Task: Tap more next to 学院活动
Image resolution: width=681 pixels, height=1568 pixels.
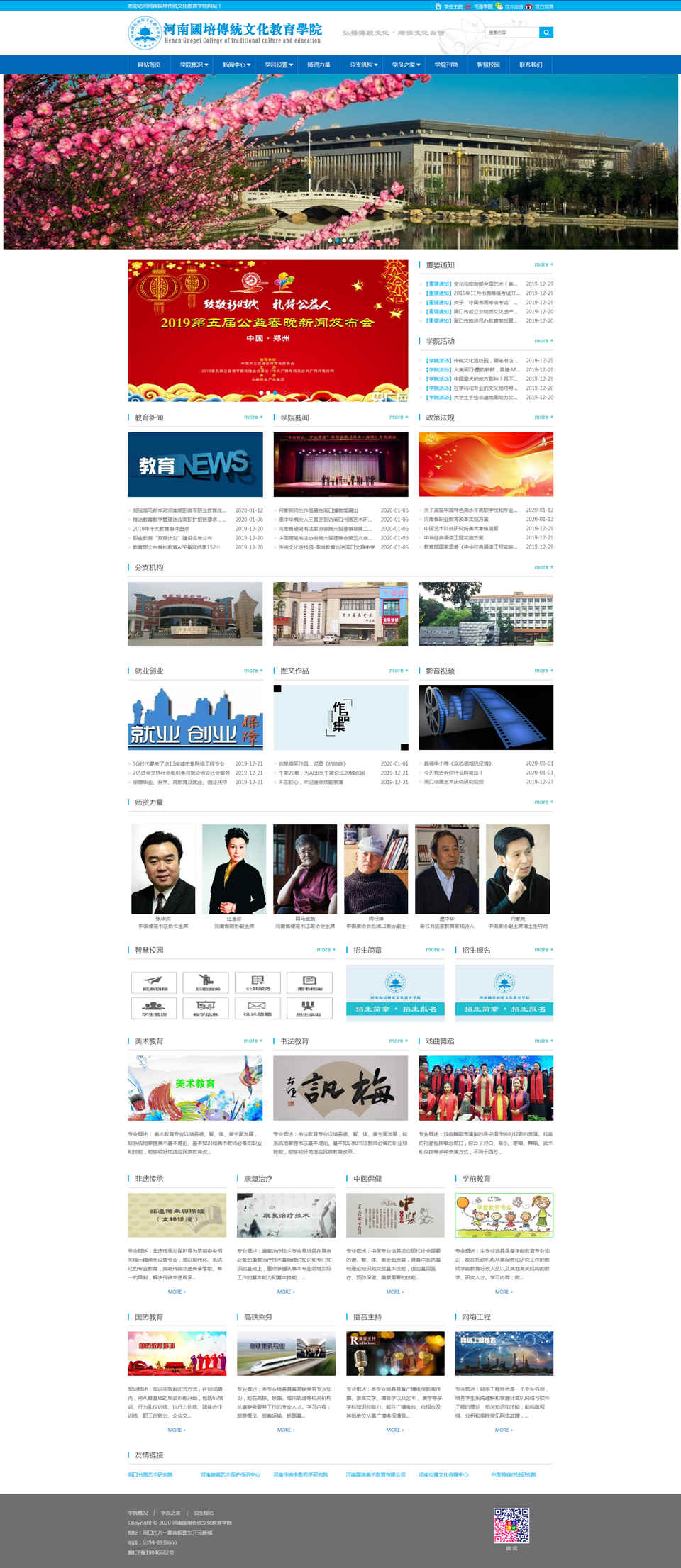Action: point(543,341)
